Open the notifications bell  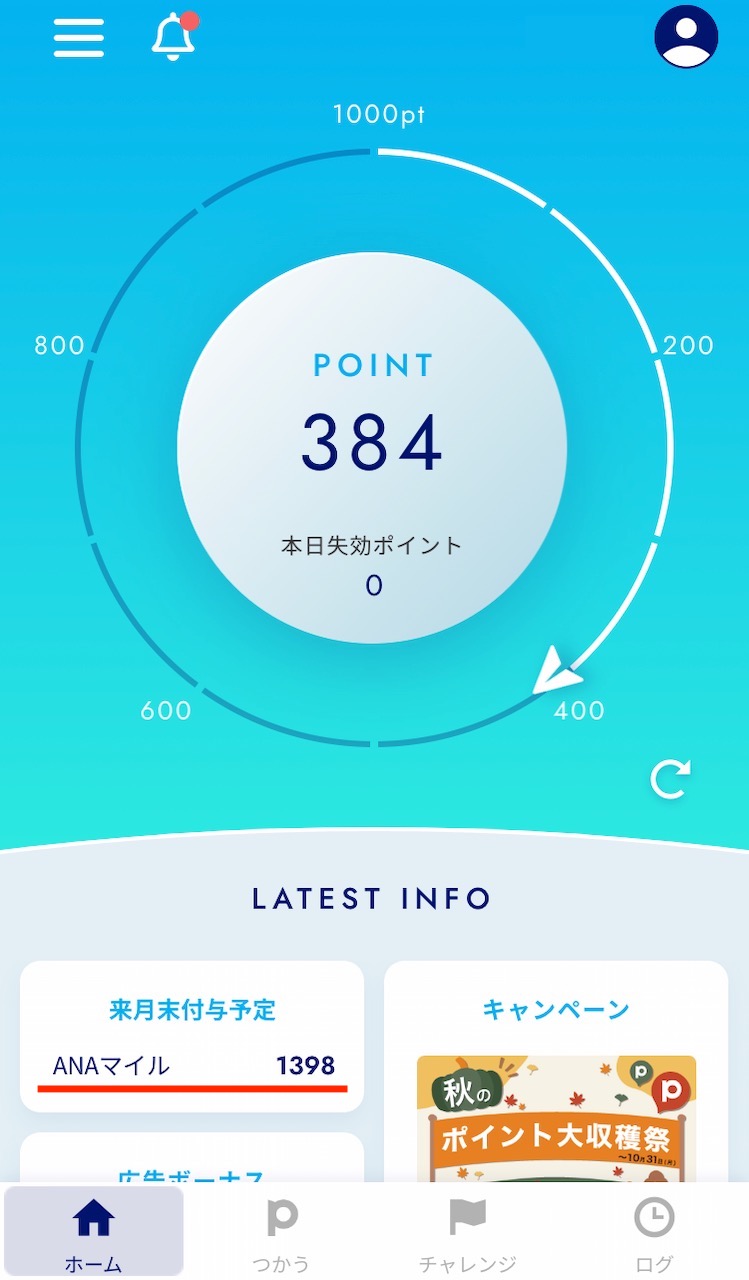click(x=174, y=37)
